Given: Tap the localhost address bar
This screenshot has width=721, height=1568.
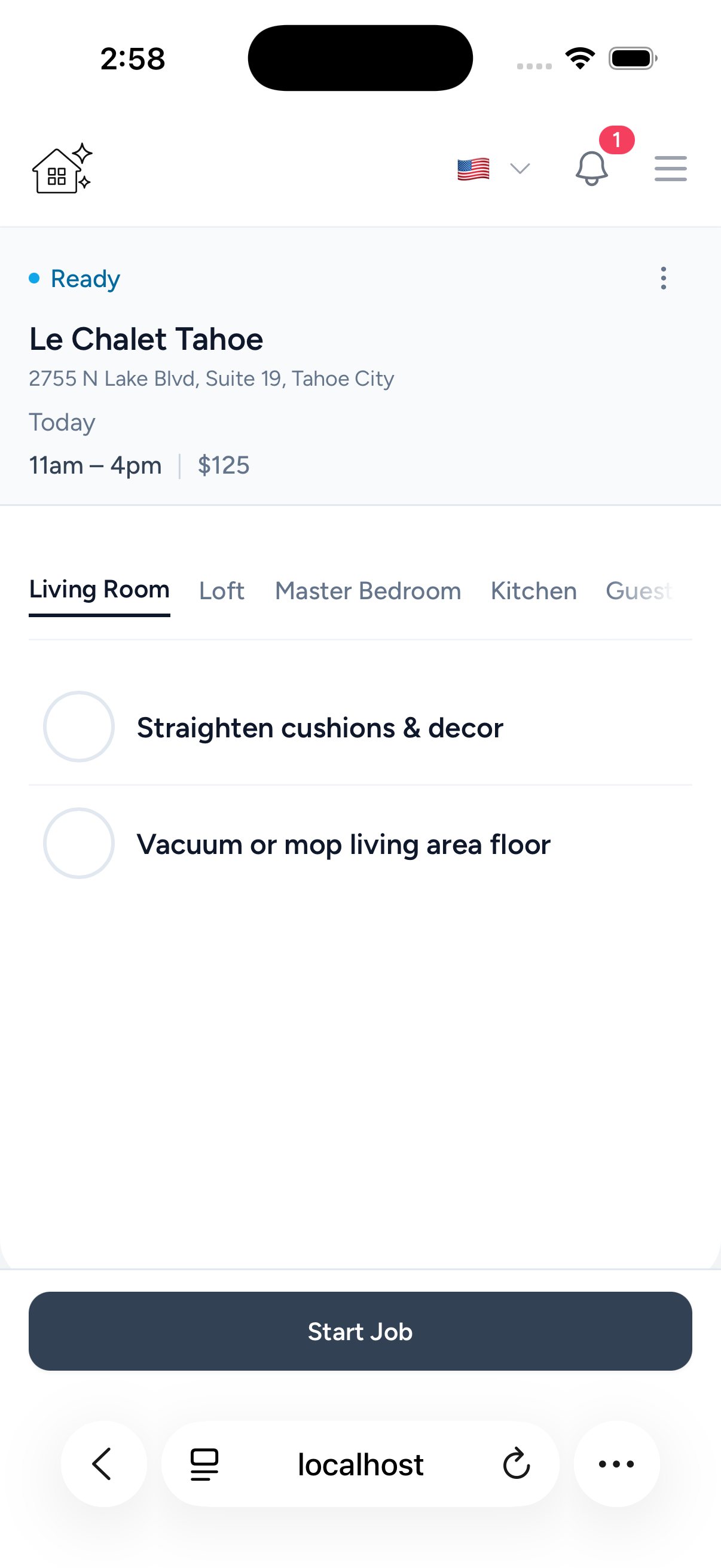Looking at the screenshot, I should (360, 1464).
